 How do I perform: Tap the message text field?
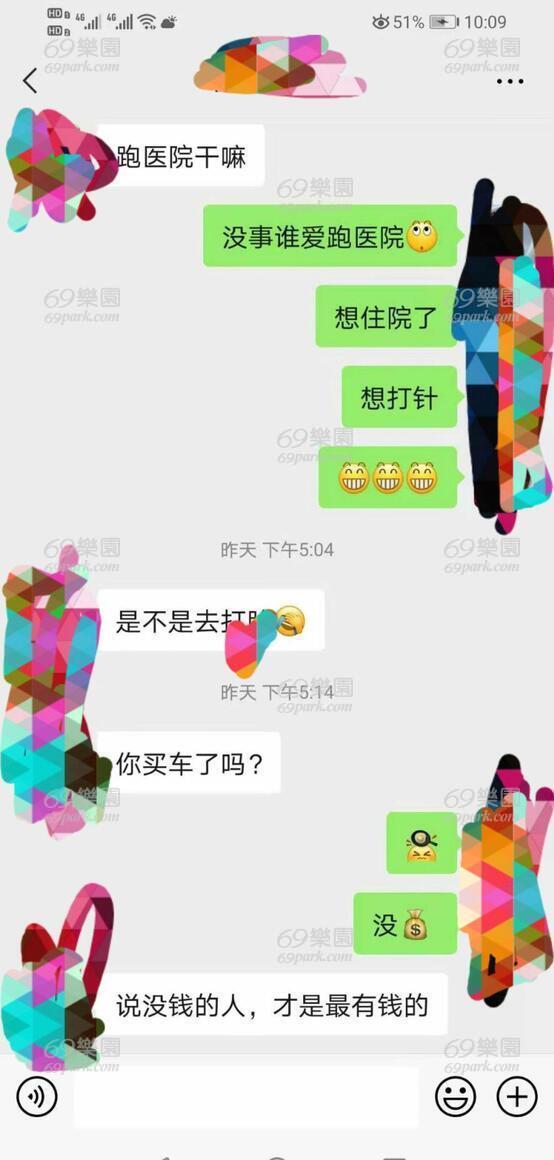246,1096
